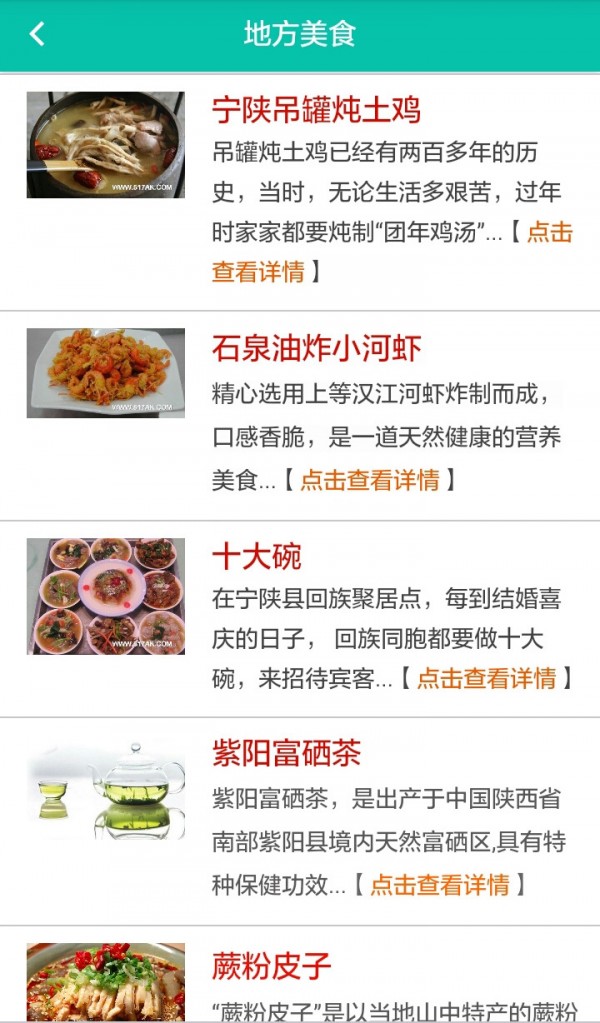Open the 宁陕吊罐炖土鸡 dish title
This screenshot has width=600, height=1023.
tap(316, 109)
